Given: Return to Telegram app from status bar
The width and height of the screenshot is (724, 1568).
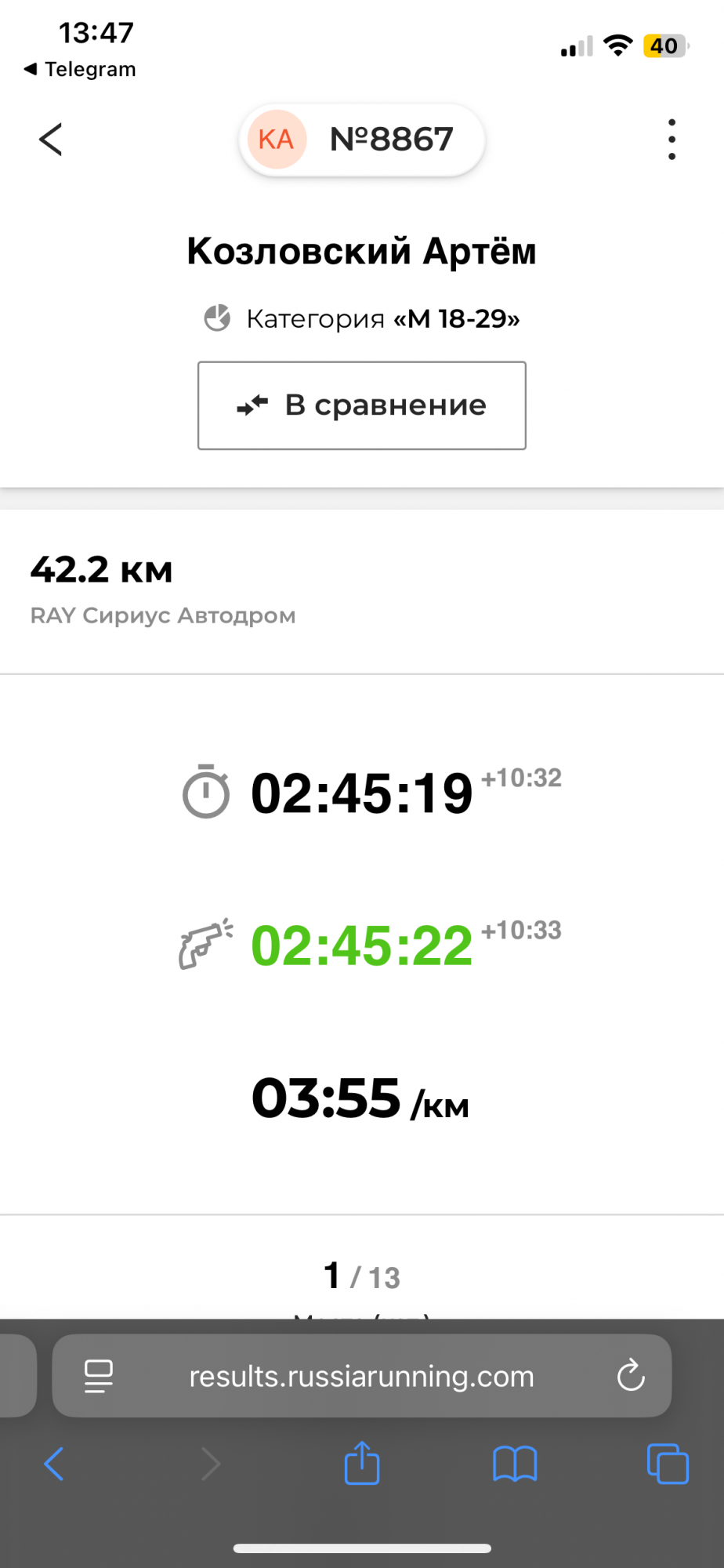Looking at the screenshot, I should [x=80, y=70].
